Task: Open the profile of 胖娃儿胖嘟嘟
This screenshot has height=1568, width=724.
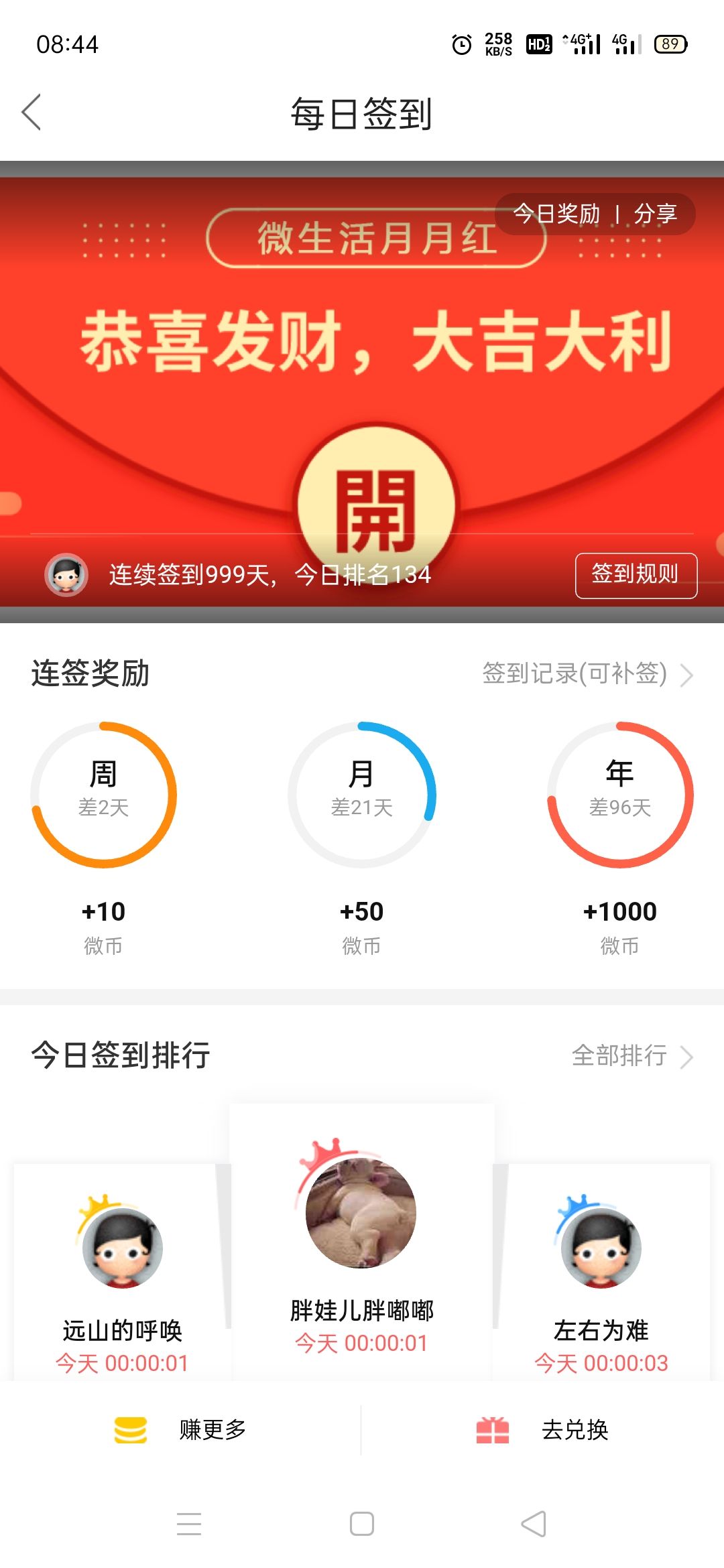Action: (361, 1213)
